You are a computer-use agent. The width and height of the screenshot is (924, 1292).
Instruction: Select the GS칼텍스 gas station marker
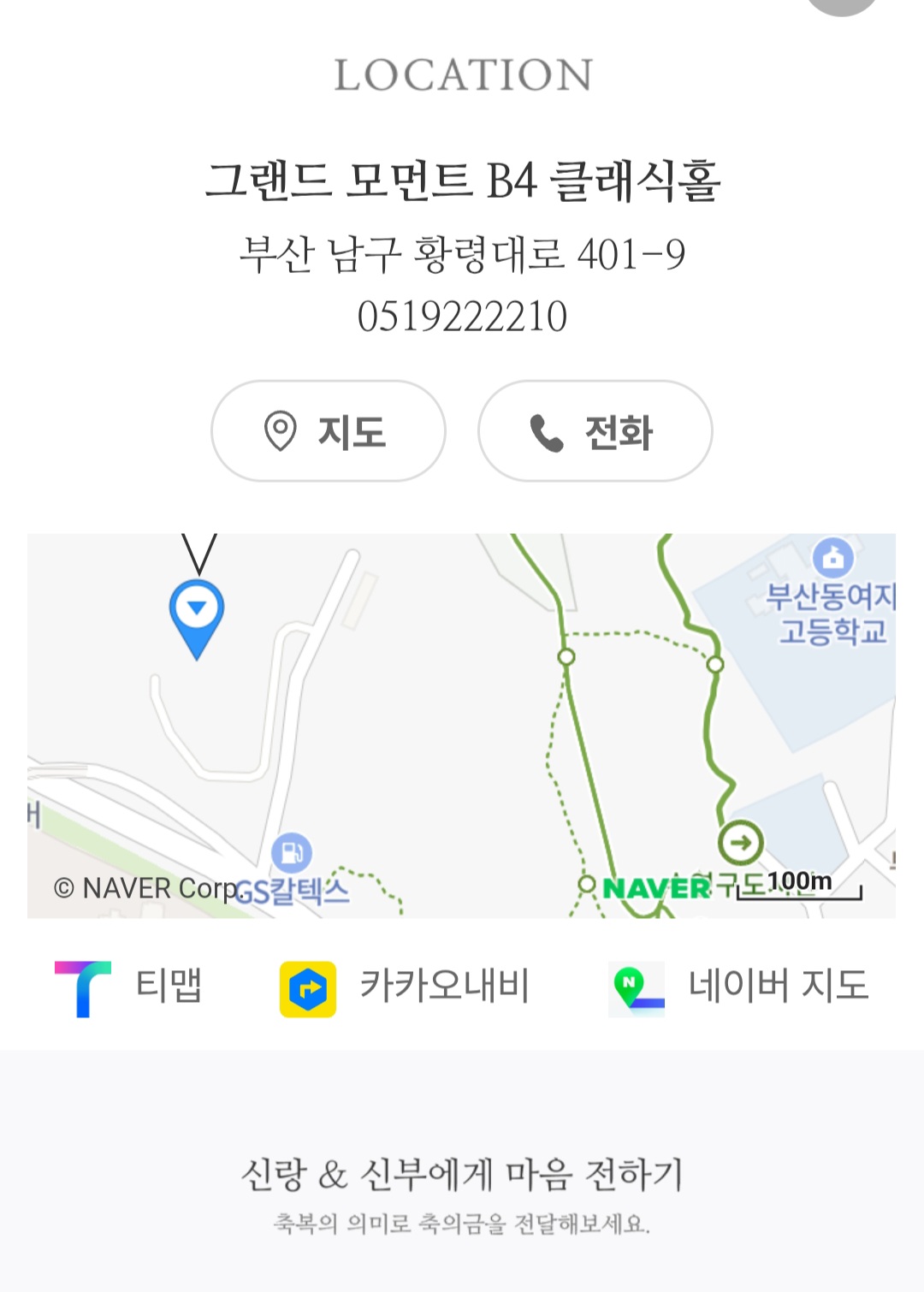pyautogui.click(x=292, y=853)
